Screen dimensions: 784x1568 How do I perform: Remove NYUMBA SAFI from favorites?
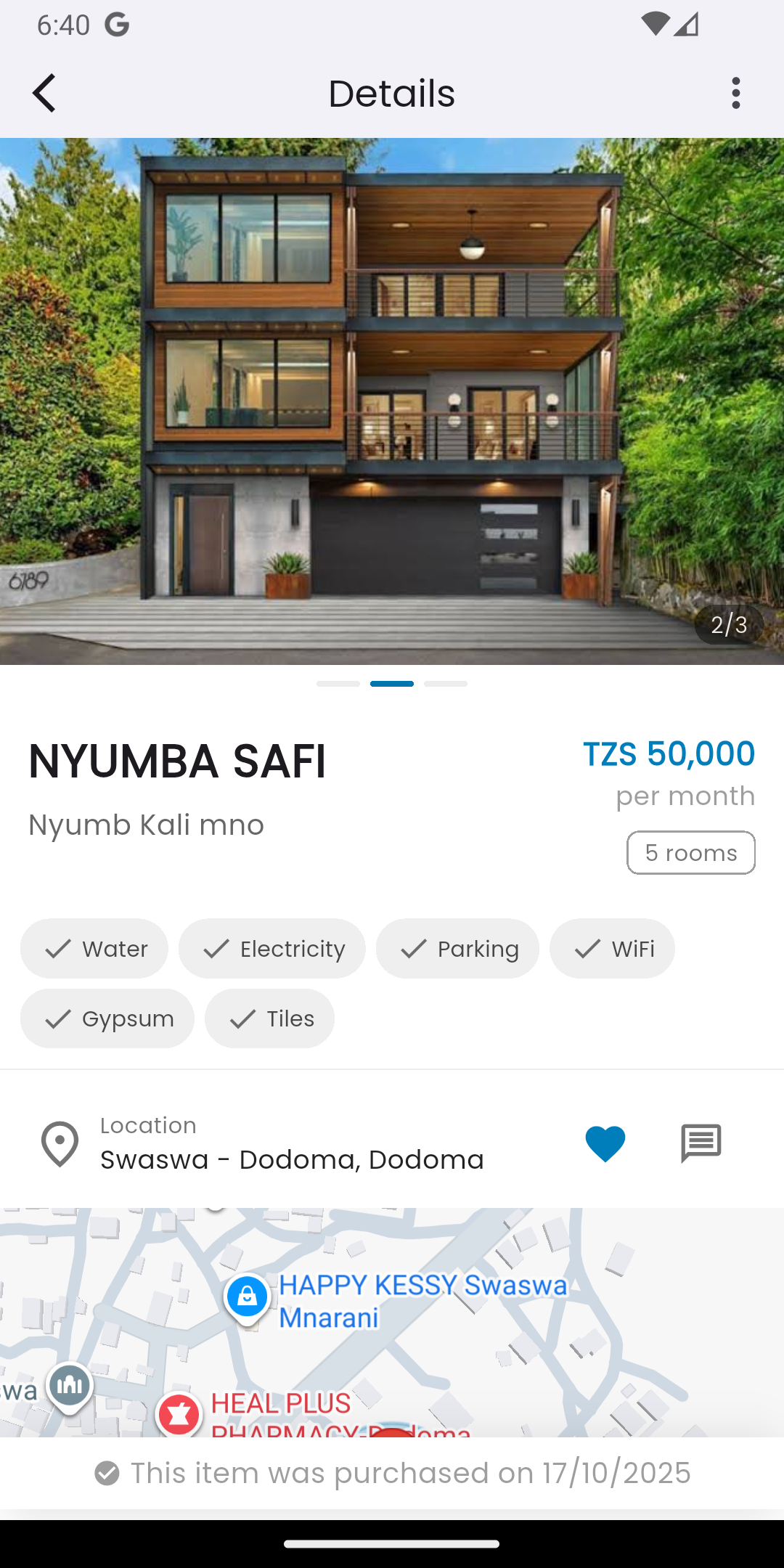[x=605, y=1143]
